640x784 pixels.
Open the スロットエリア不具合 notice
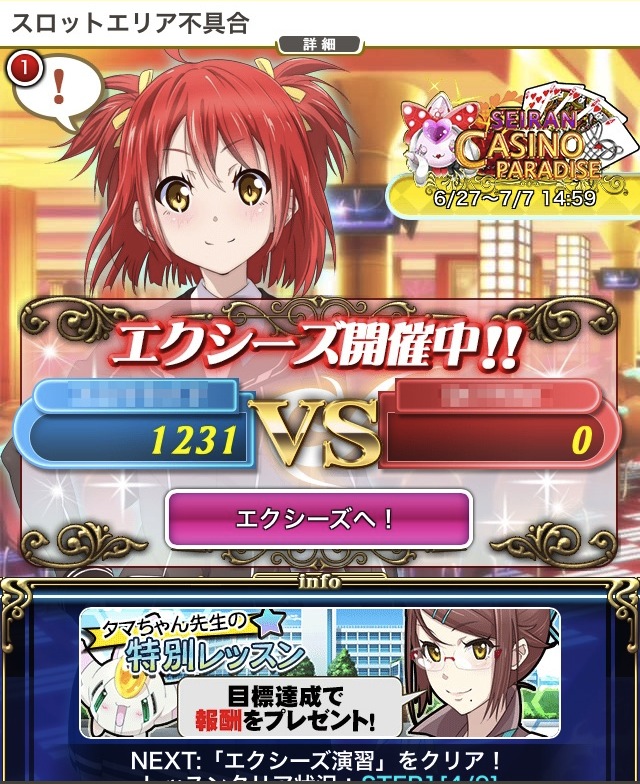(x=130, y=20)
